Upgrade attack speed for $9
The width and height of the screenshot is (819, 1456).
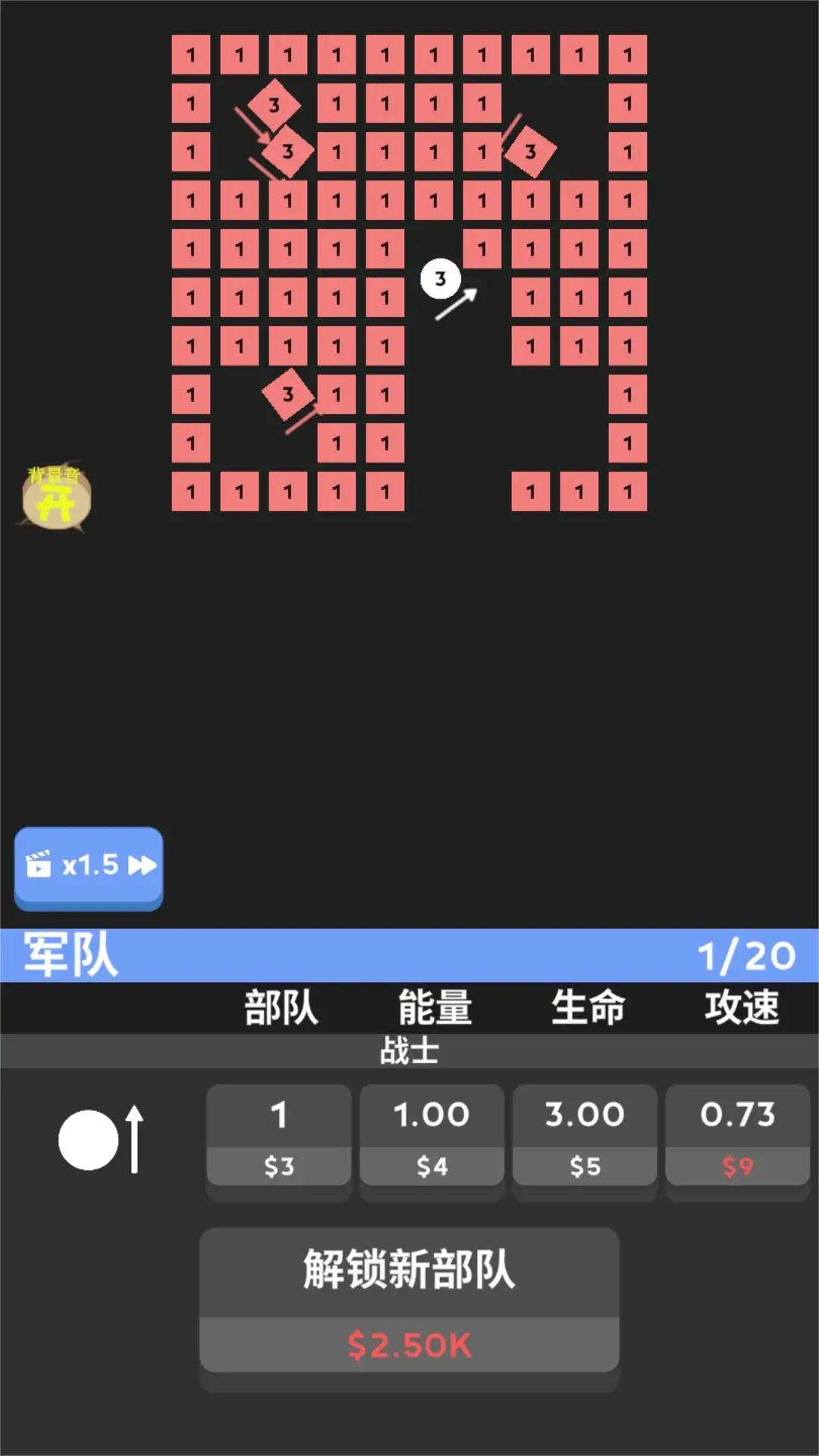[737, 1137]
